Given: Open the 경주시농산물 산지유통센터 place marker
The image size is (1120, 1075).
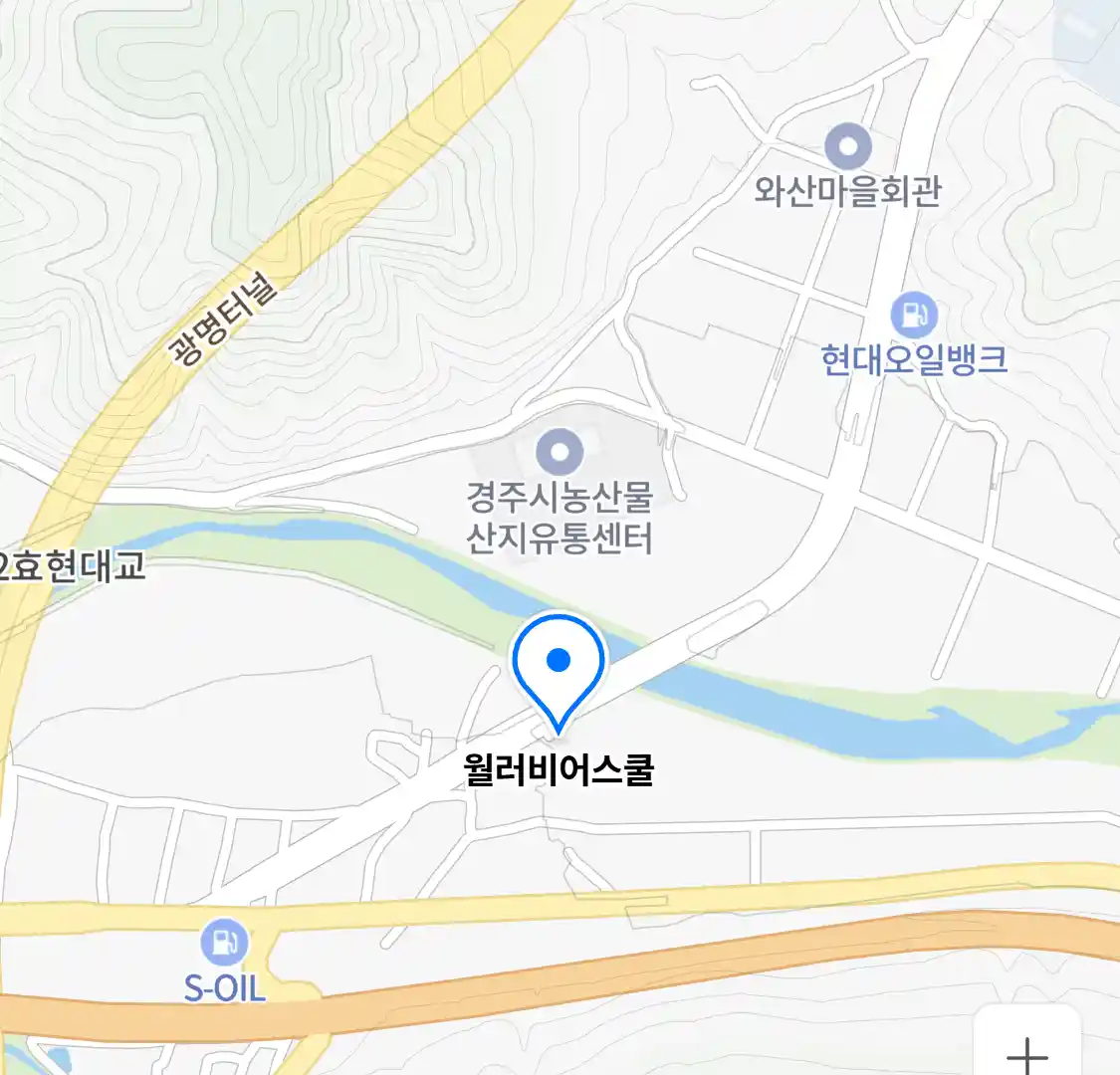Looking at the screenshot, I should 560,453.
